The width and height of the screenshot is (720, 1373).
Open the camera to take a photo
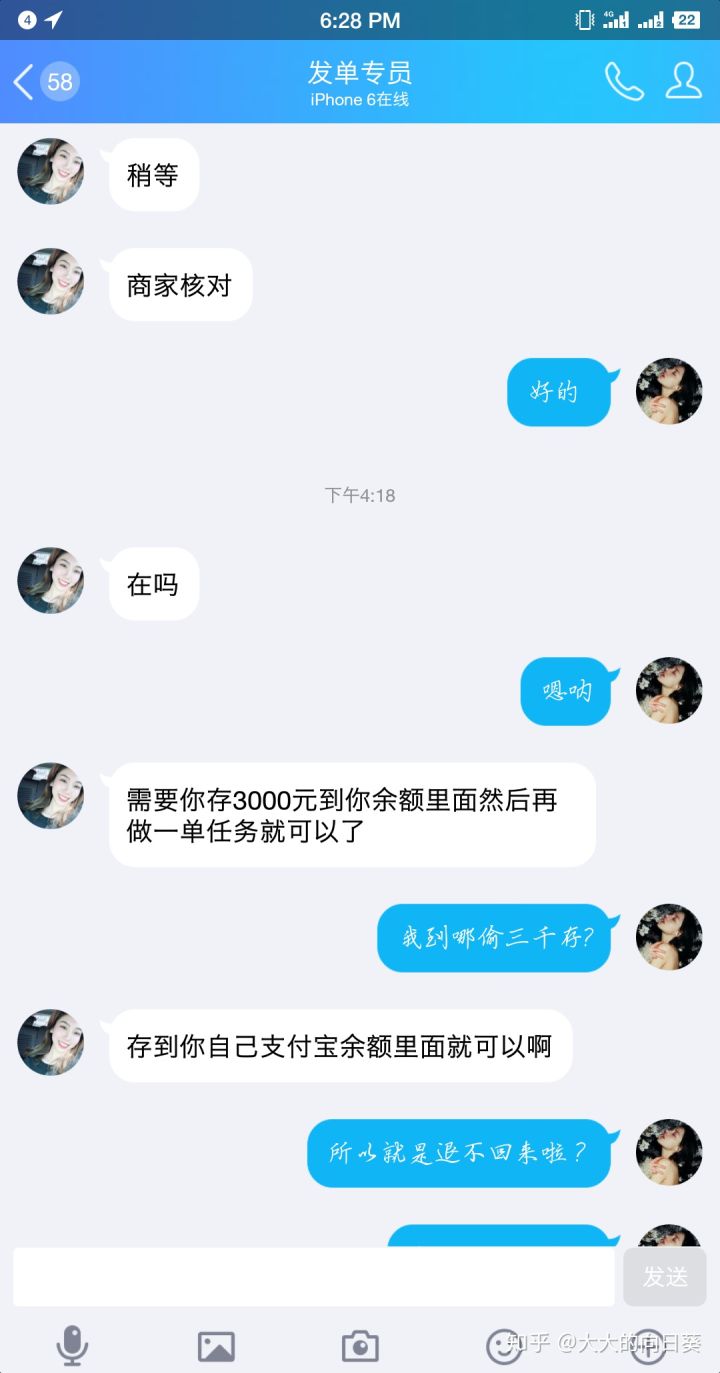pyautogui.click(x=360, y=1346)
